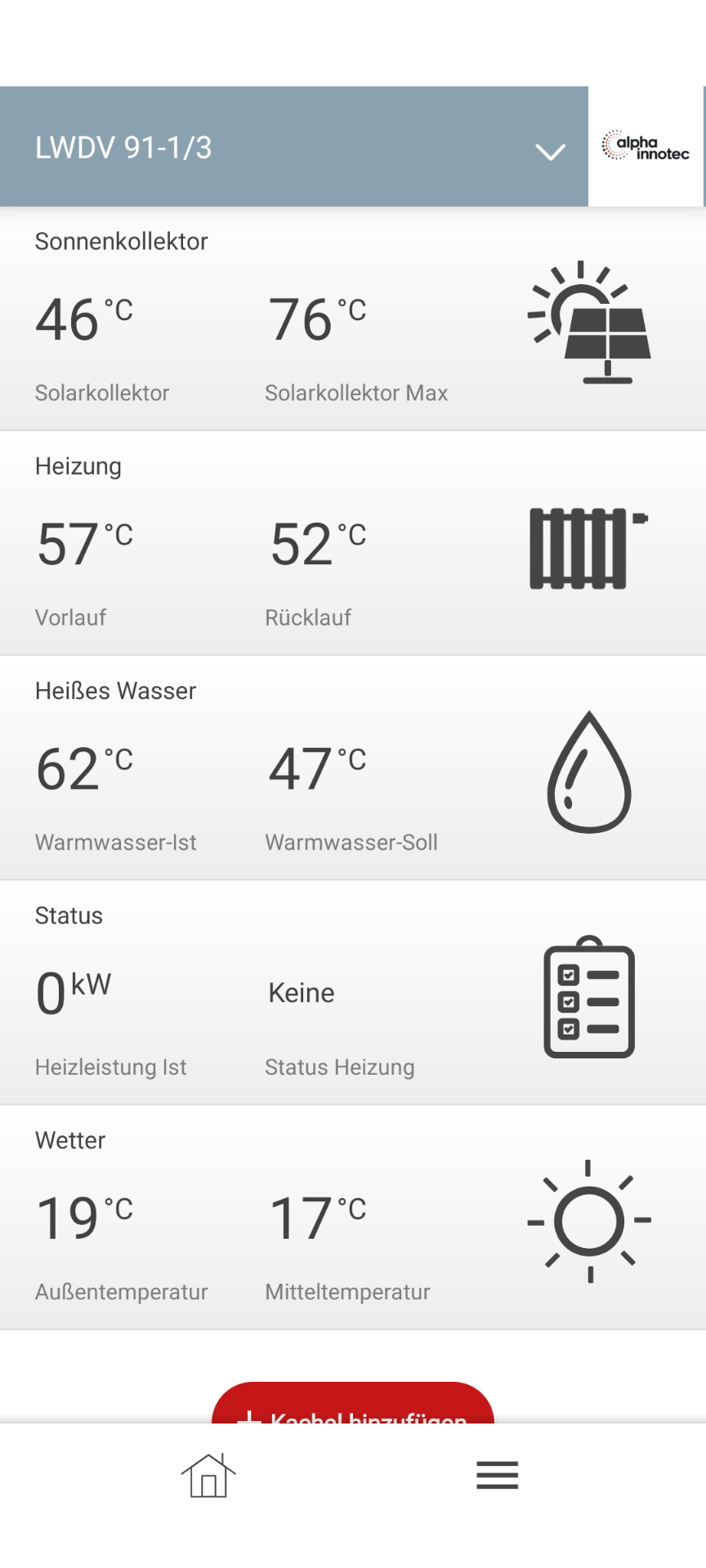Image resolution: width=706 pixels, height=1568 pixels.
Task: Open the Wetter tile
Action: pos(353,1217)
